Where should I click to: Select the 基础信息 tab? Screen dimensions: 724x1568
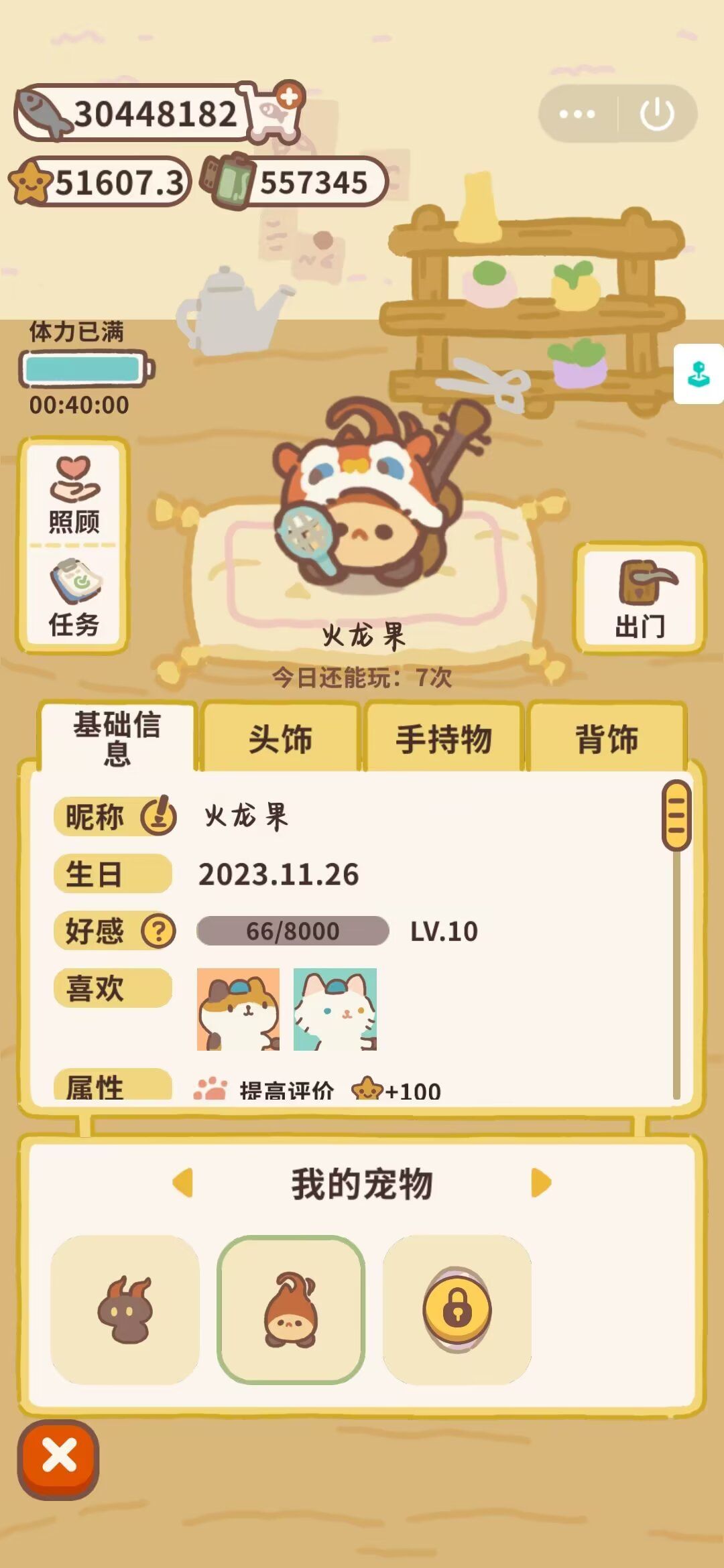(x=117, y=737)
